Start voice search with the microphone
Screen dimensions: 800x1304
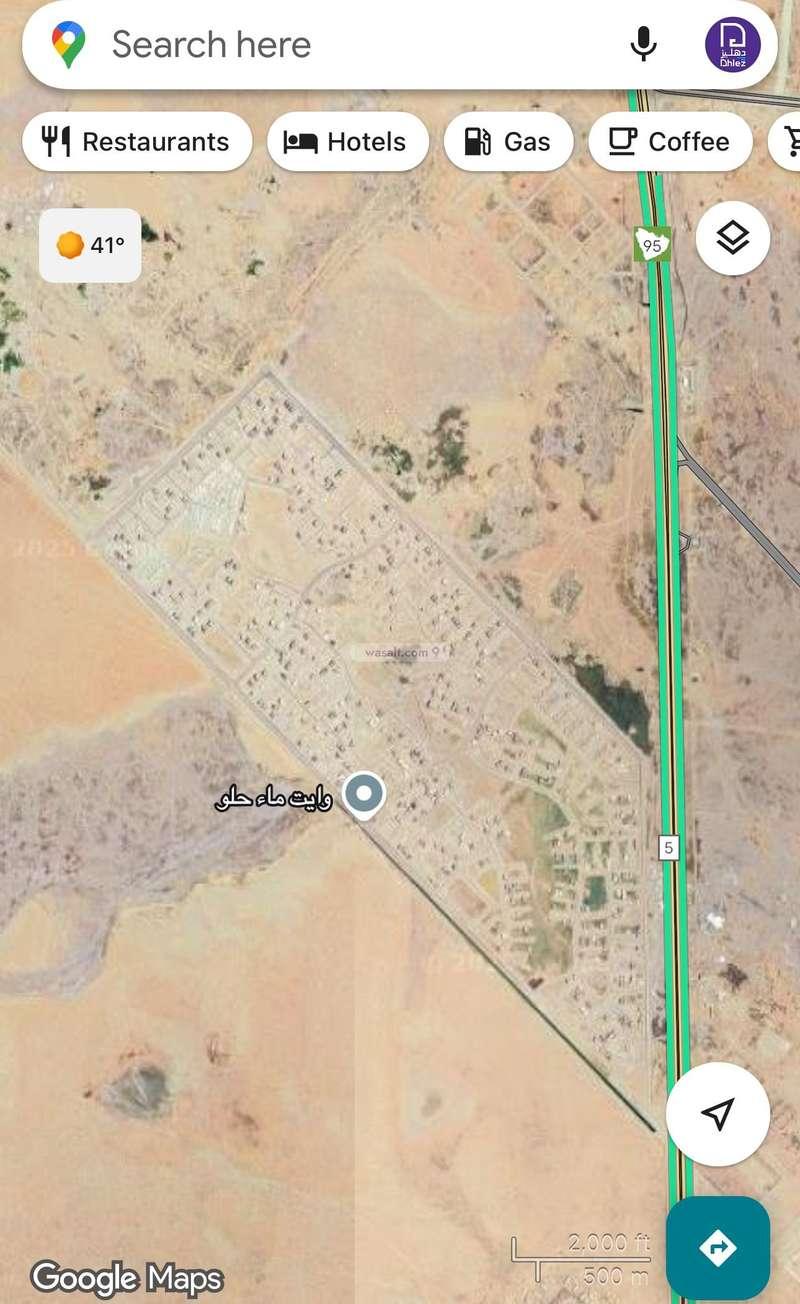(644, 45)
